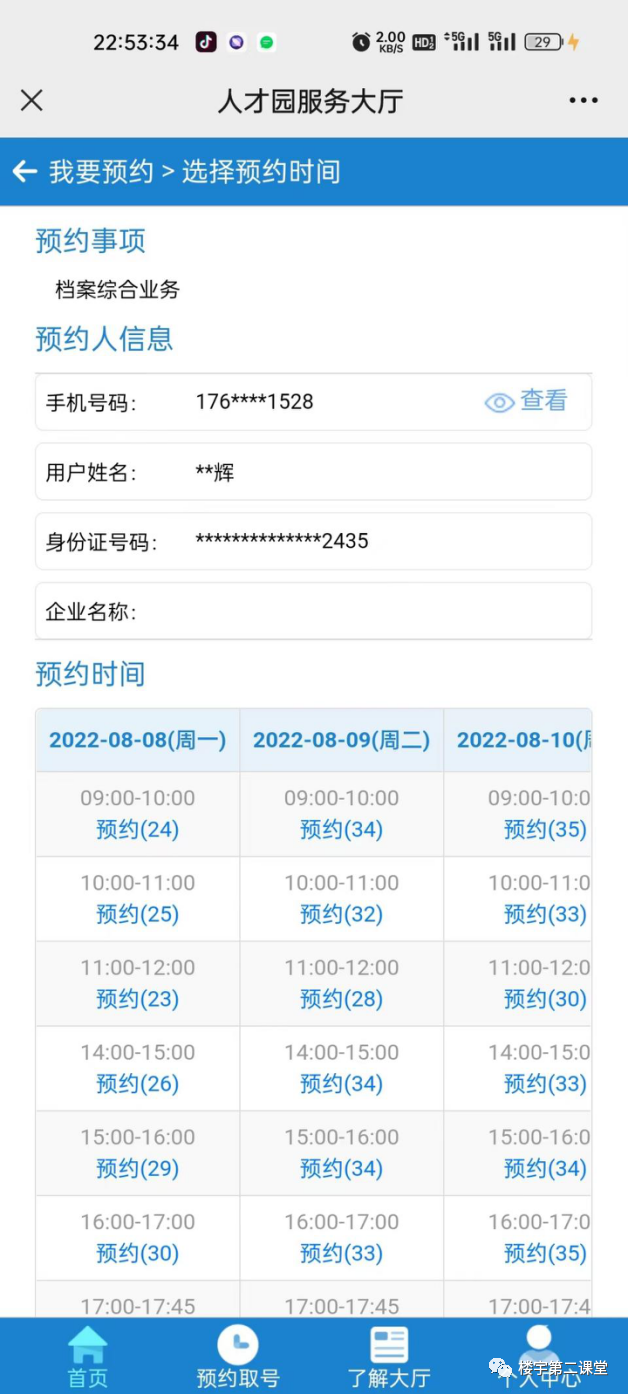
Task: Go to the 了解大厅 tab
Action: (389, 1357)
